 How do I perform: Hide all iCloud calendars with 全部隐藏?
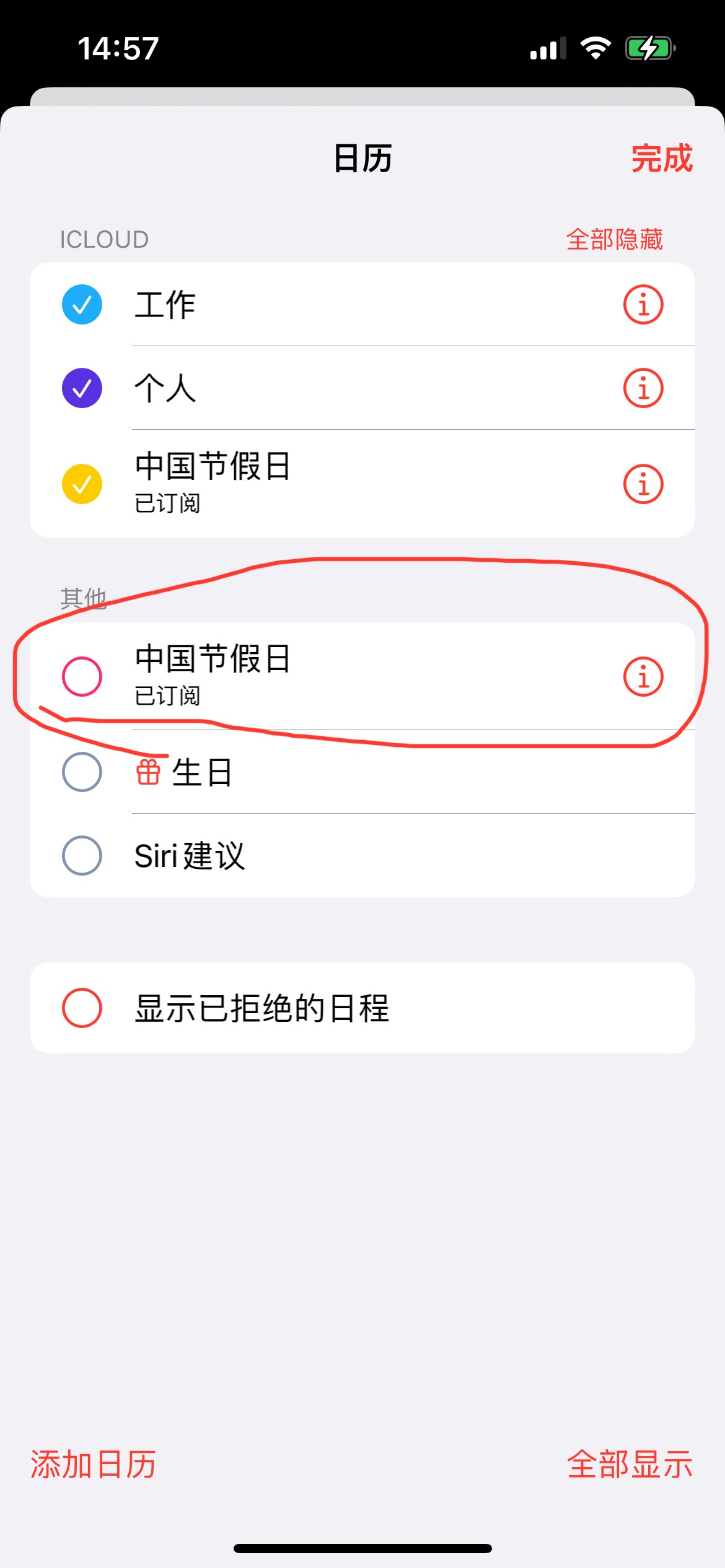614,240
